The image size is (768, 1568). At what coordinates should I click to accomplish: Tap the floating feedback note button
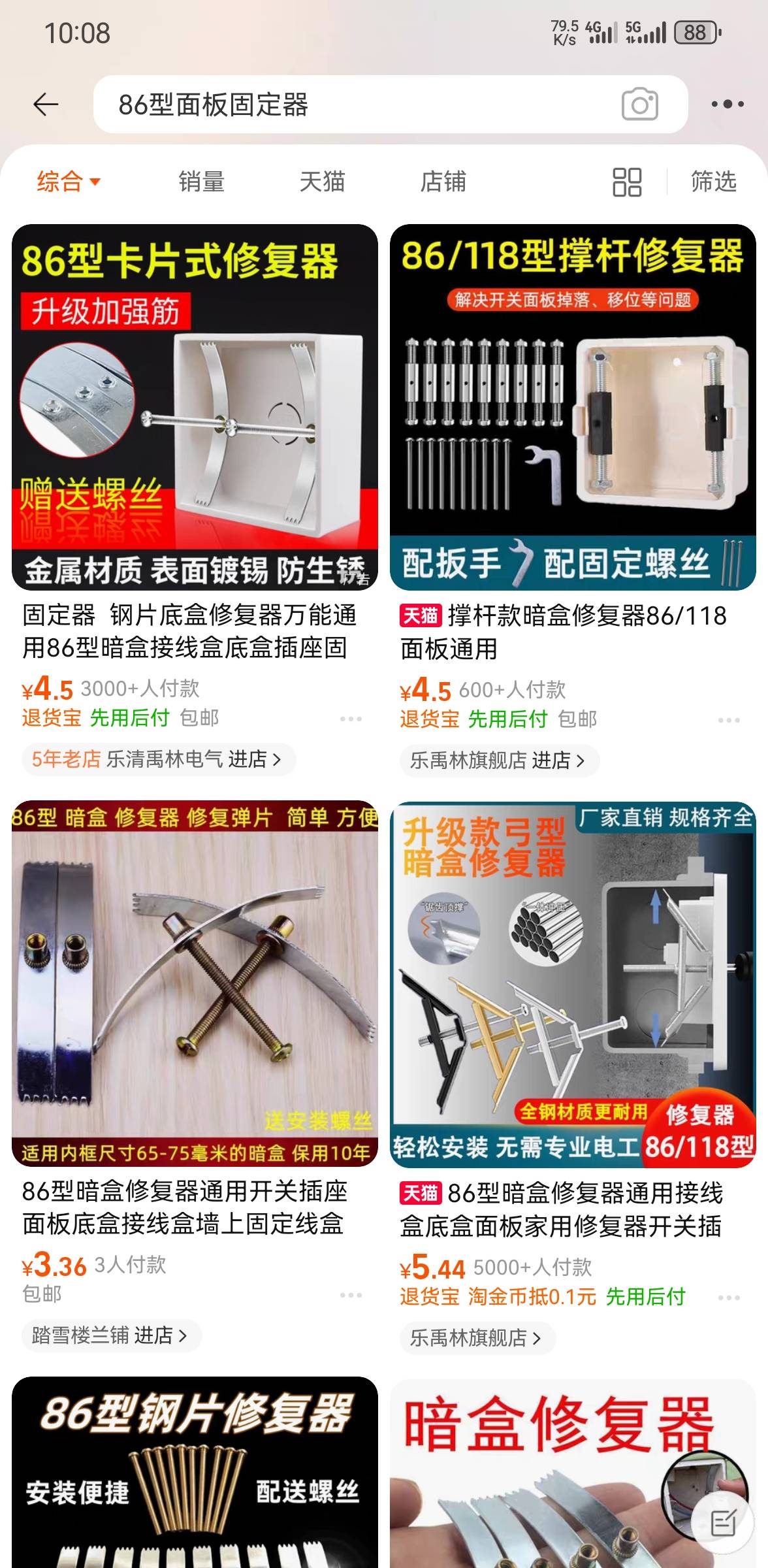(x=723, y=1524)
